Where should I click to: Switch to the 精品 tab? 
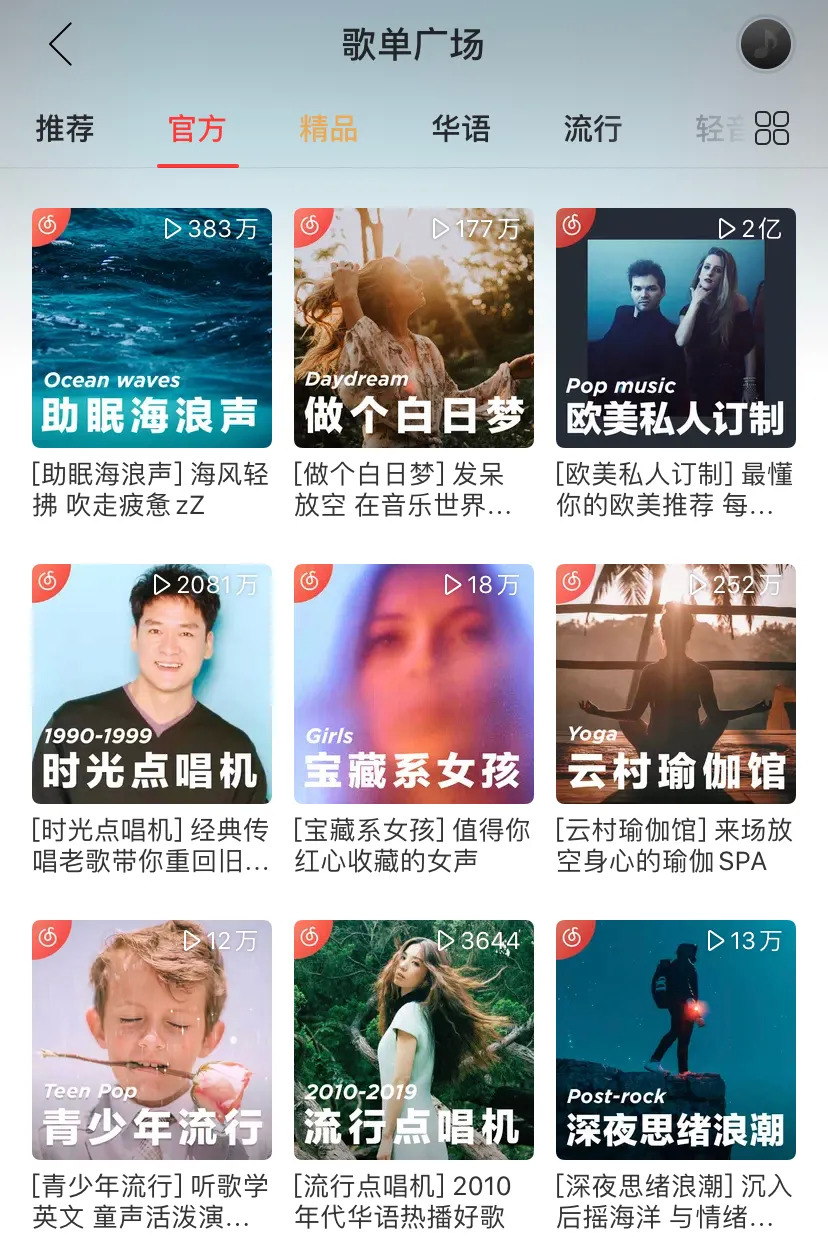click(328, 128)
